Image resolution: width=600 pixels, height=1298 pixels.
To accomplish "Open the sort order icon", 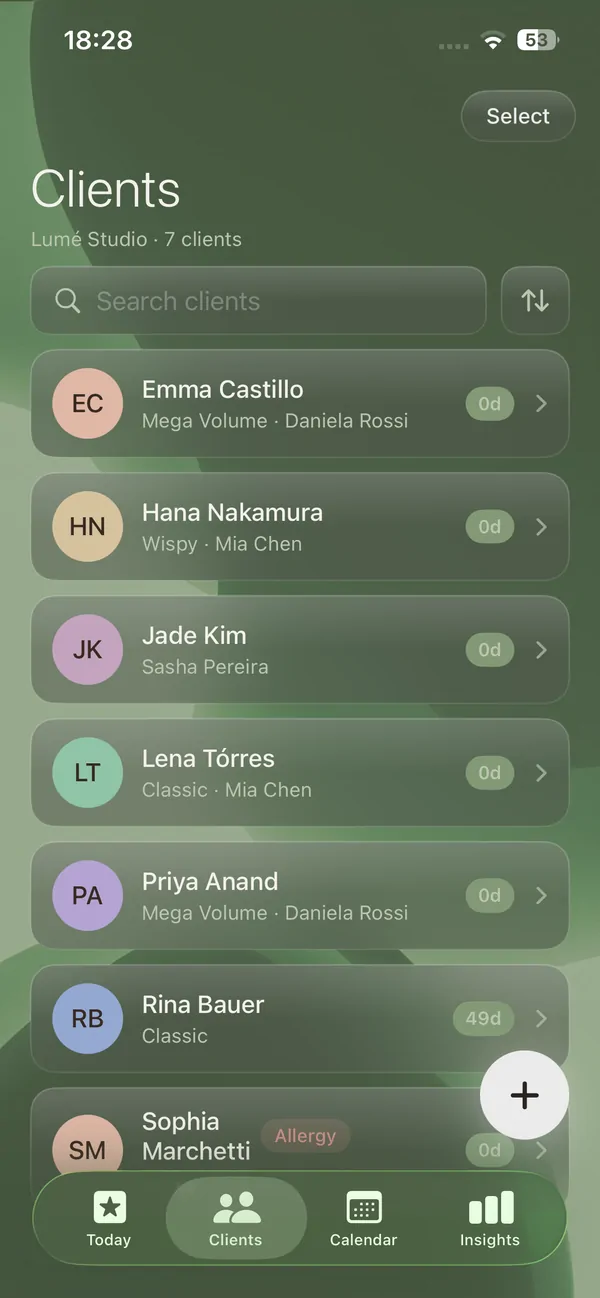I will [535, 300].
